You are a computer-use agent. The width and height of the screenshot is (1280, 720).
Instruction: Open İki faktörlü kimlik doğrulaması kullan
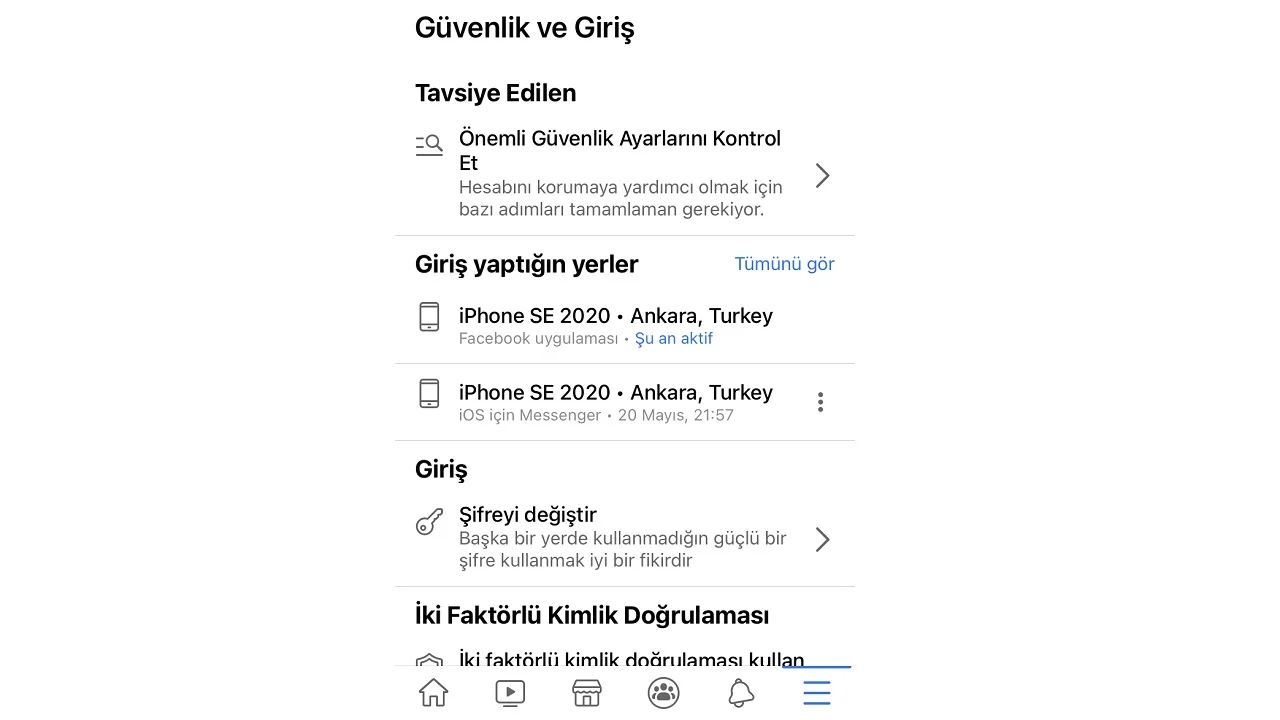(x=630, y=658)
